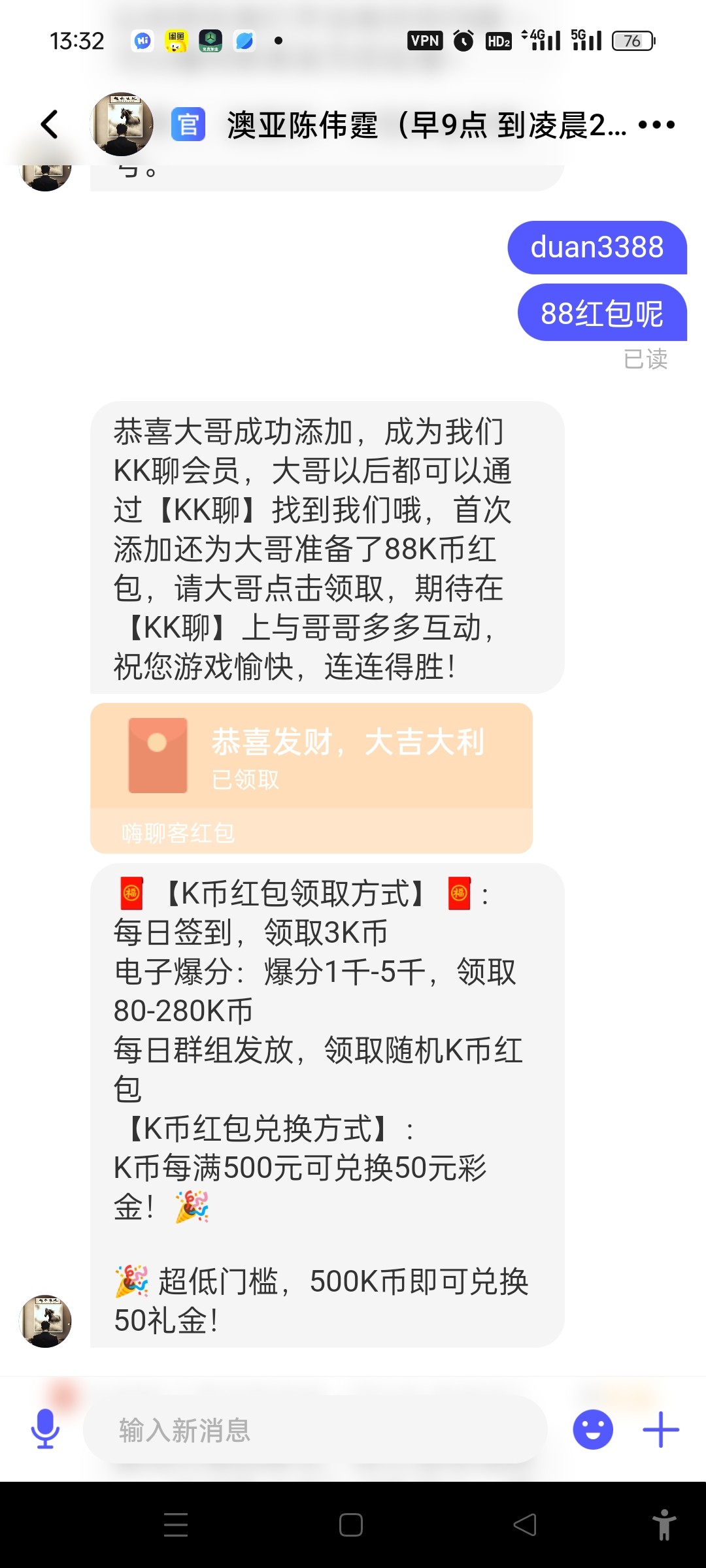
Task: Focus the 输入新消息 message field
Action: [x=314, y=1429]
